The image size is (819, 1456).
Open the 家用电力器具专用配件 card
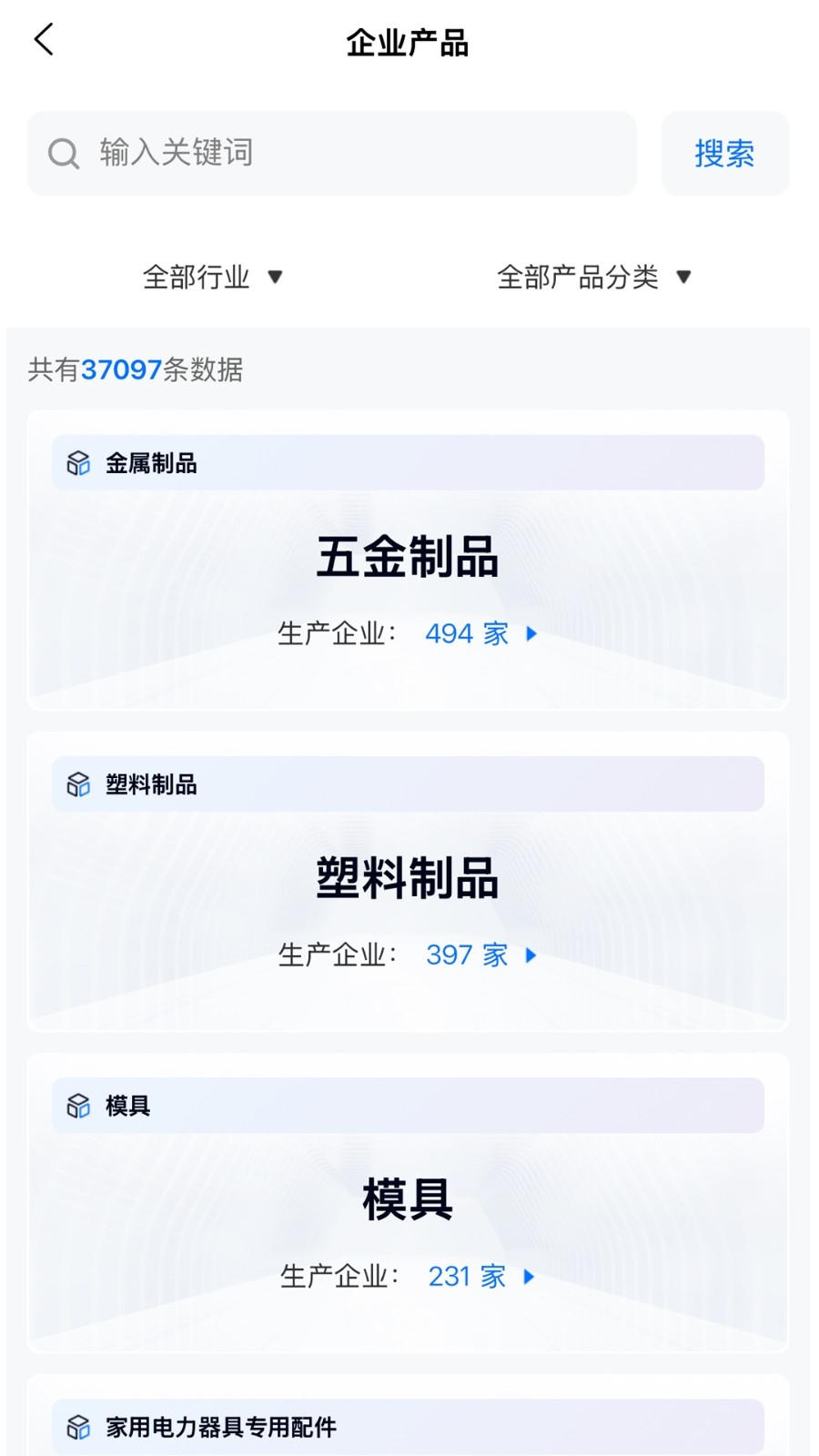408,1416
